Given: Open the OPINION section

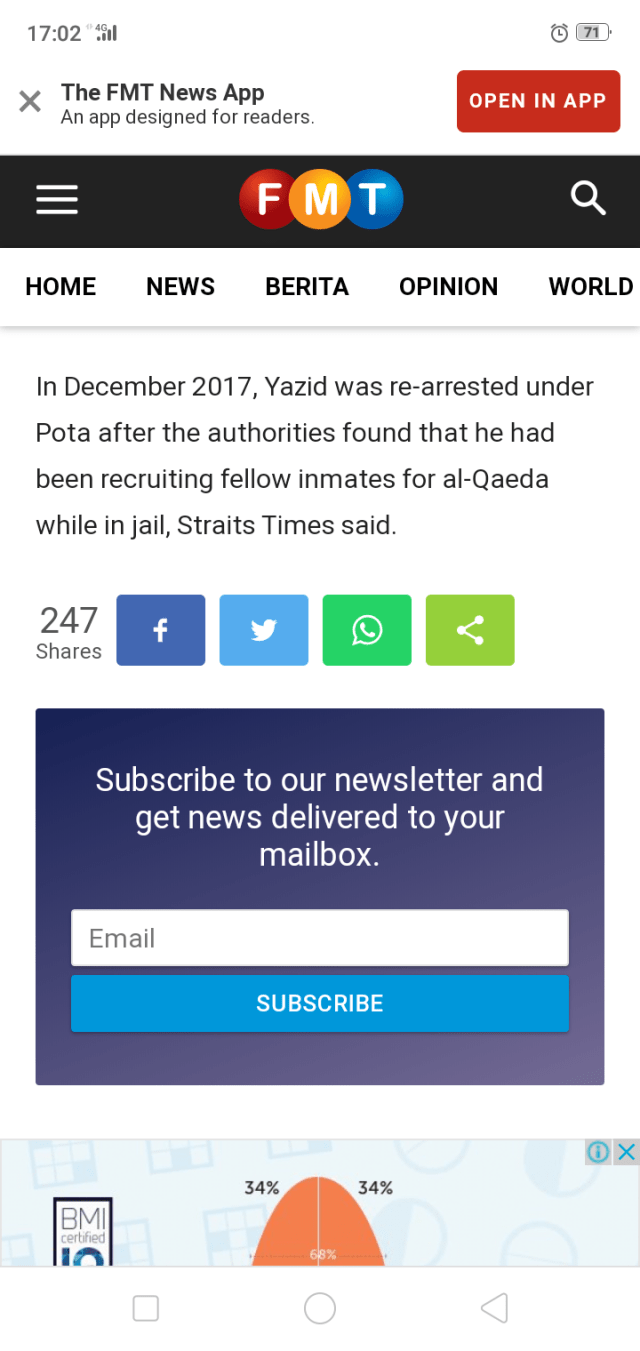Looking at the screenshot, I should [x=448, y=287].
